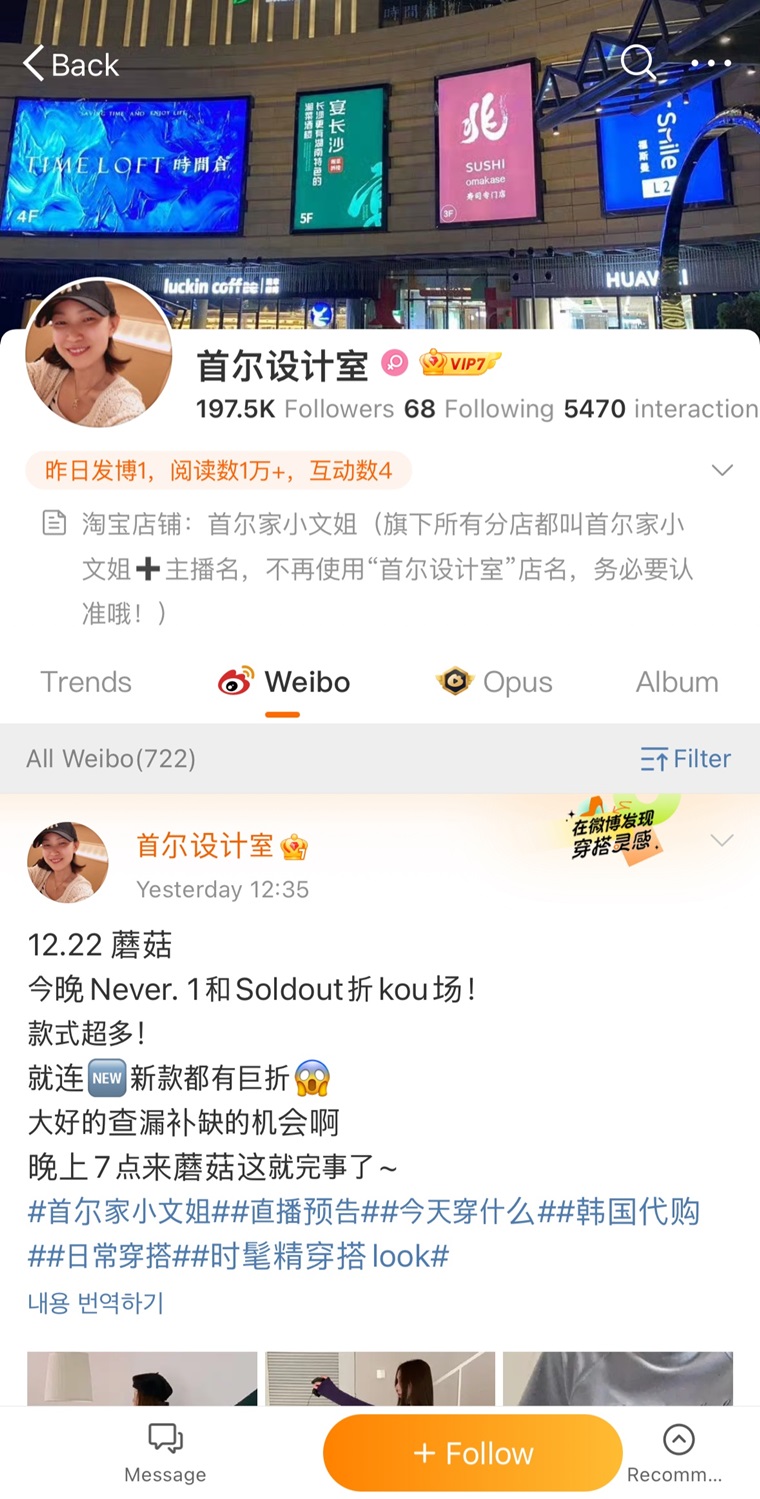Filter the All Weibo posts

(686, 759)
